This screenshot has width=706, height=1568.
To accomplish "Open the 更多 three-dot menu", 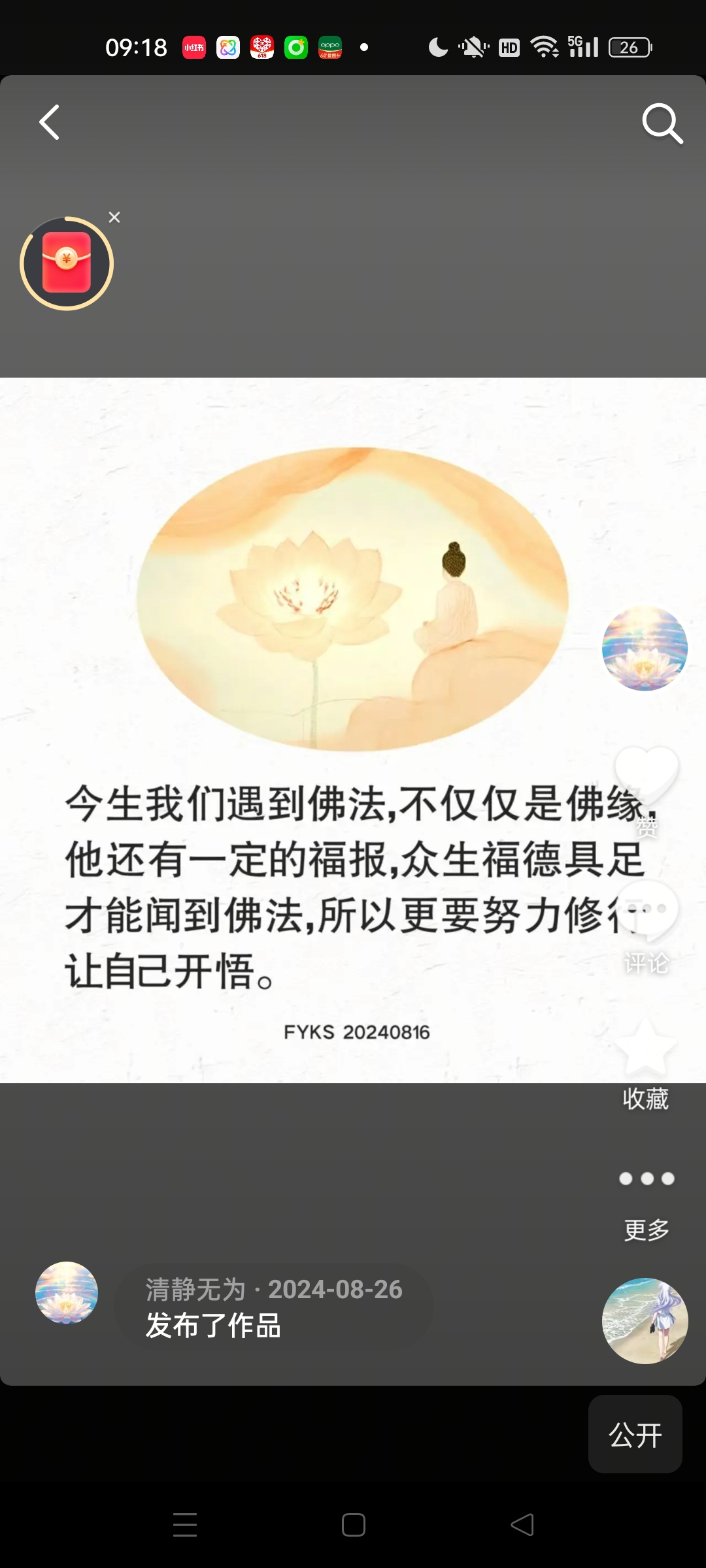I will pyautogui.click(x=647, y=1179).
